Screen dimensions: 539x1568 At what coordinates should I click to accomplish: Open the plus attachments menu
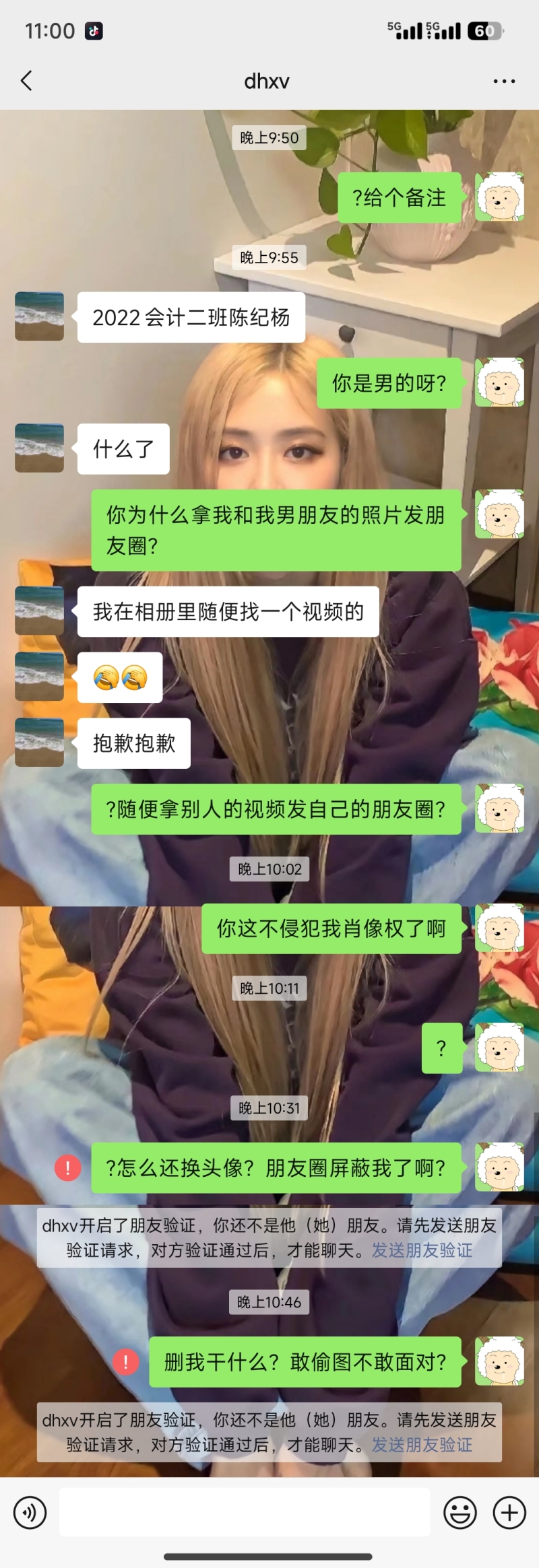click(509, 1513)
